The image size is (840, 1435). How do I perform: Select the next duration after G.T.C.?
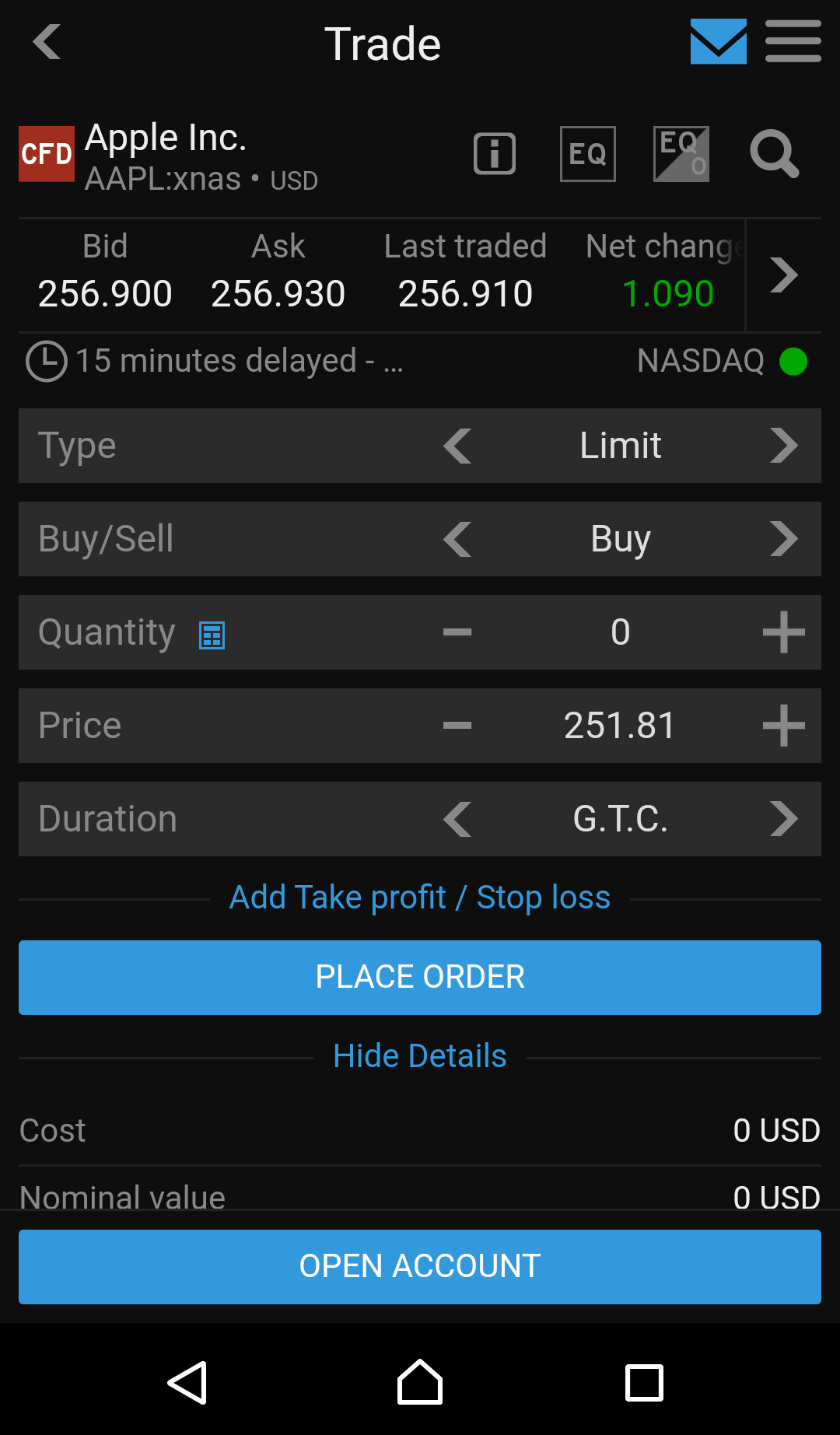(783, 819)
